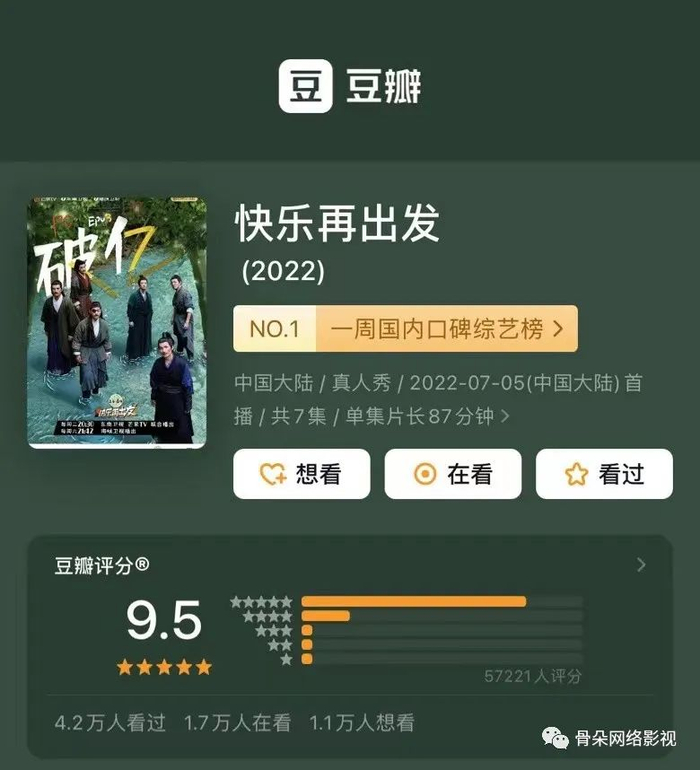Viewport: 700px width, 770px height.
Task: Open the Douban rating details chevron
Action: click(x=641, y=565)
